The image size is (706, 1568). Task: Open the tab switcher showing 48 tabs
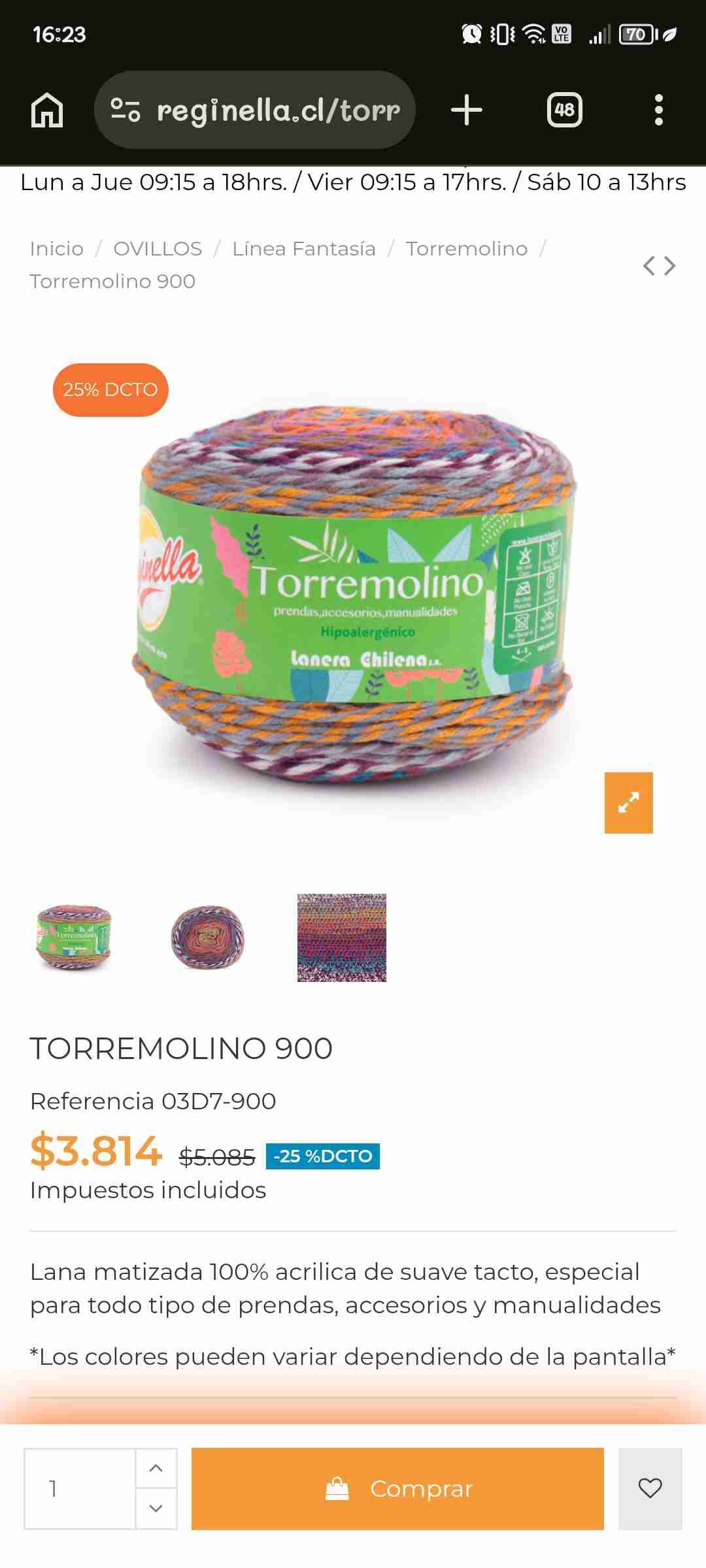(564, 110)
